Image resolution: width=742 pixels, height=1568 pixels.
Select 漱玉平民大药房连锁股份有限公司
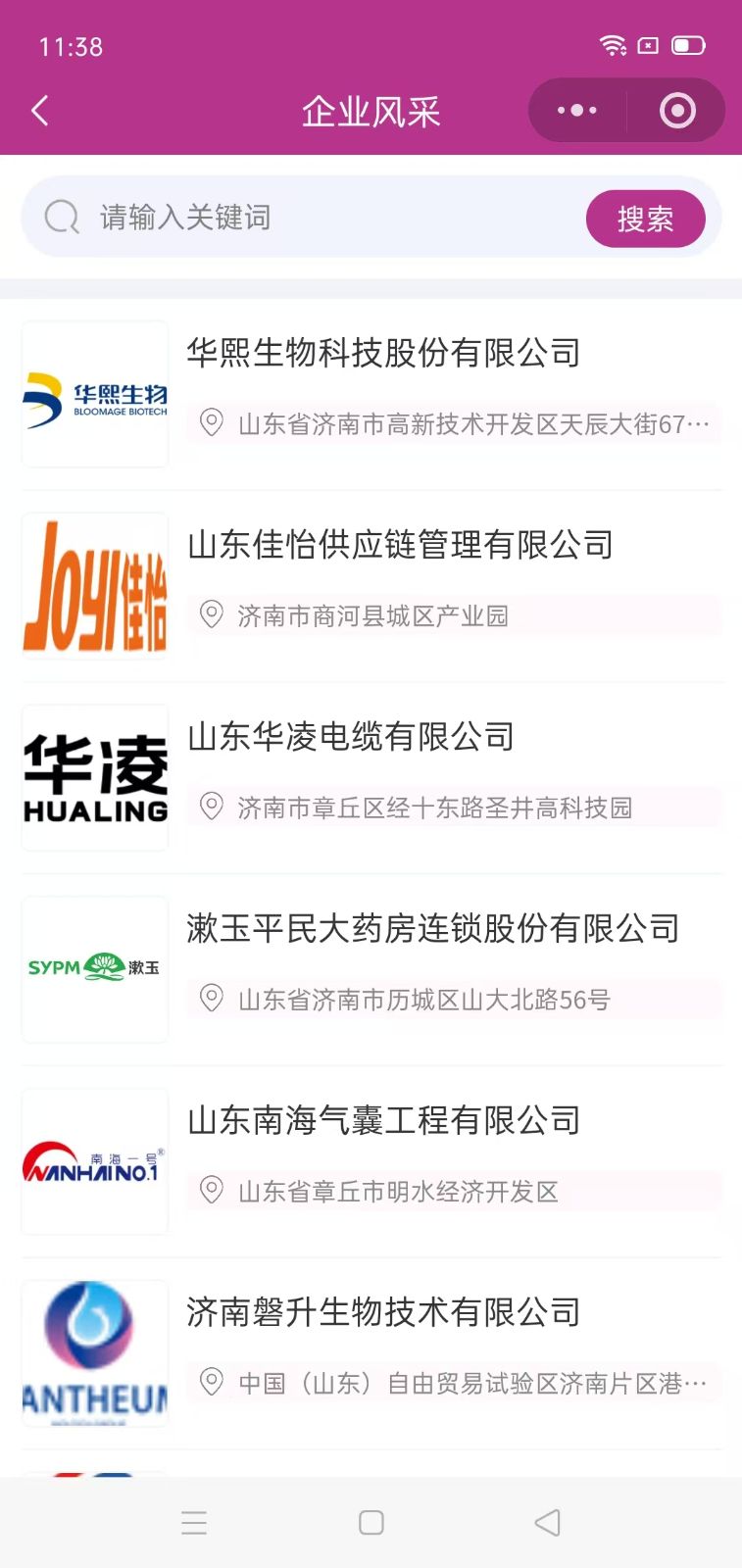tap(432, 929)
